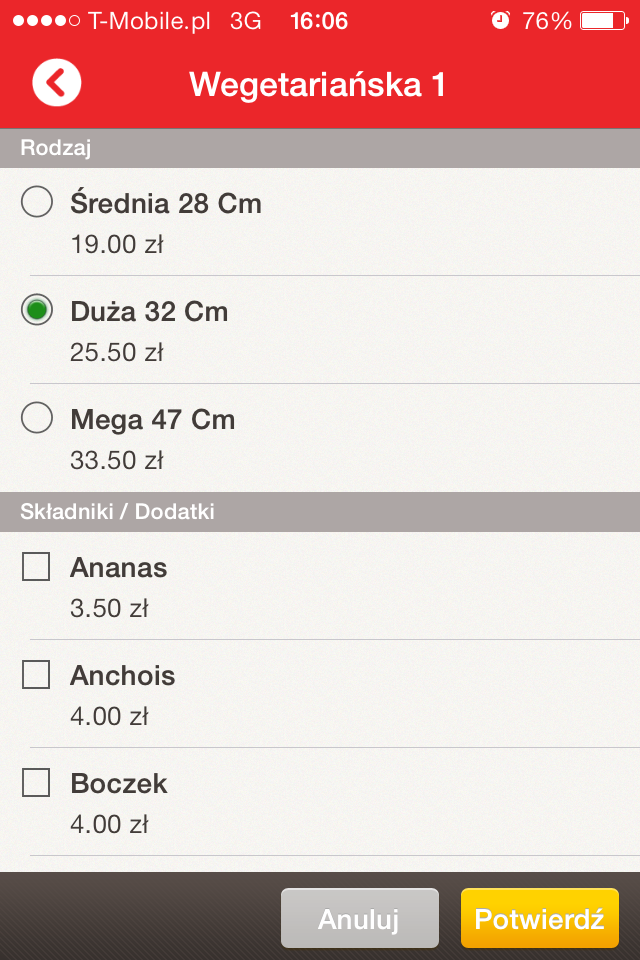640x960 pixels.
Task: Add Anchois as an extra ingredient
Action: coord(36,676)
